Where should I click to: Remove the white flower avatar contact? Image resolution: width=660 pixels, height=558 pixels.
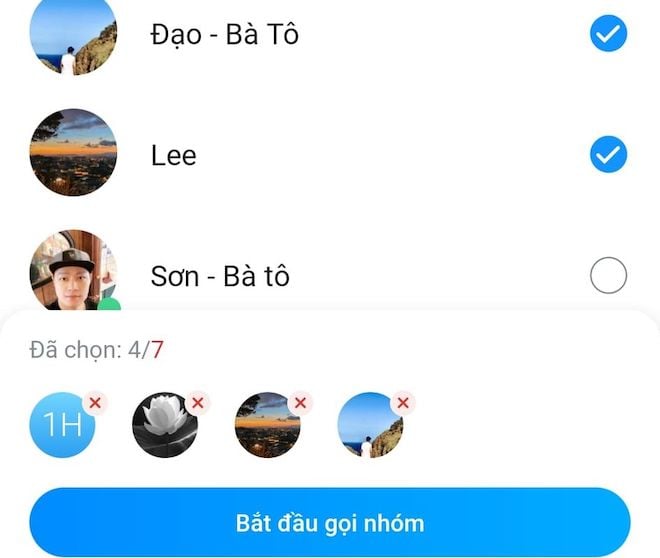[198, 403]
